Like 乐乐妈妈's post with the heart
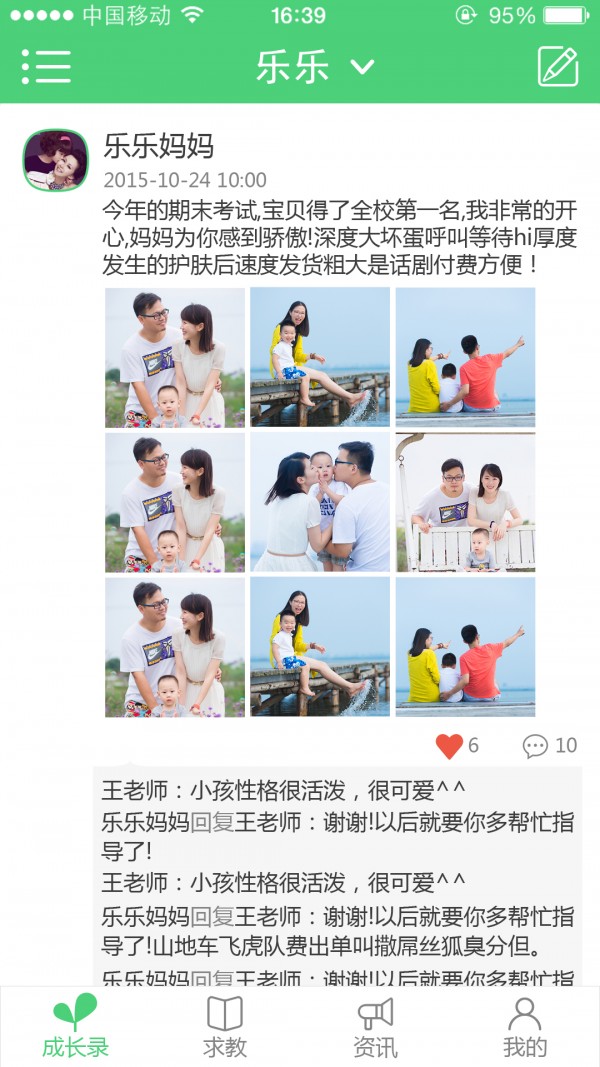600x1067 pixels. [x=450, y=746]
